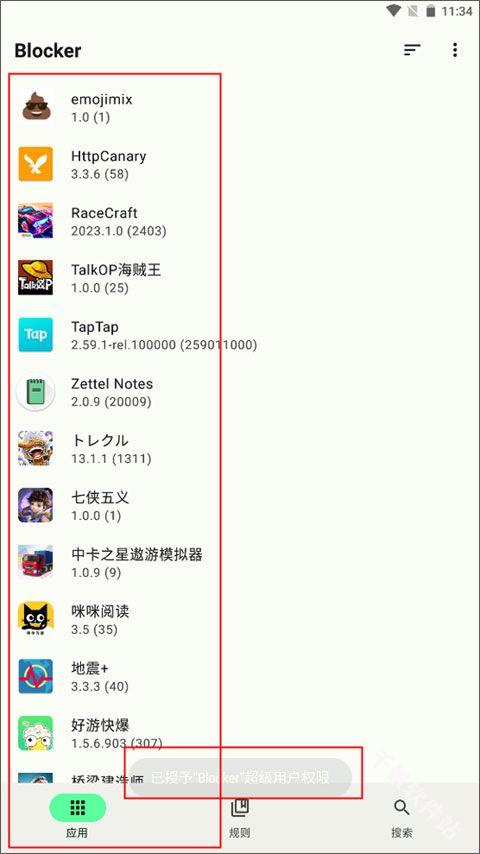Screen dimensions: 480x854
Task: Open the 咪咪阅读 row
Action: 240,619
